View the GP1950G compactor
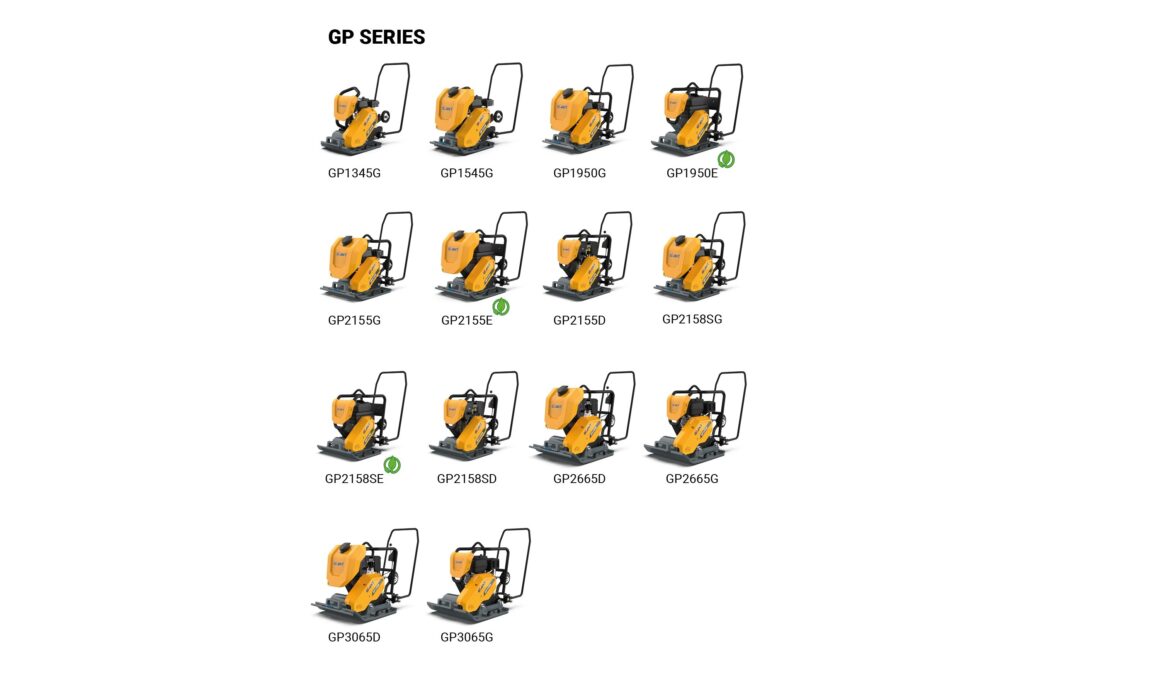This screenshot has height=677, width=1170. coord(590,112)
